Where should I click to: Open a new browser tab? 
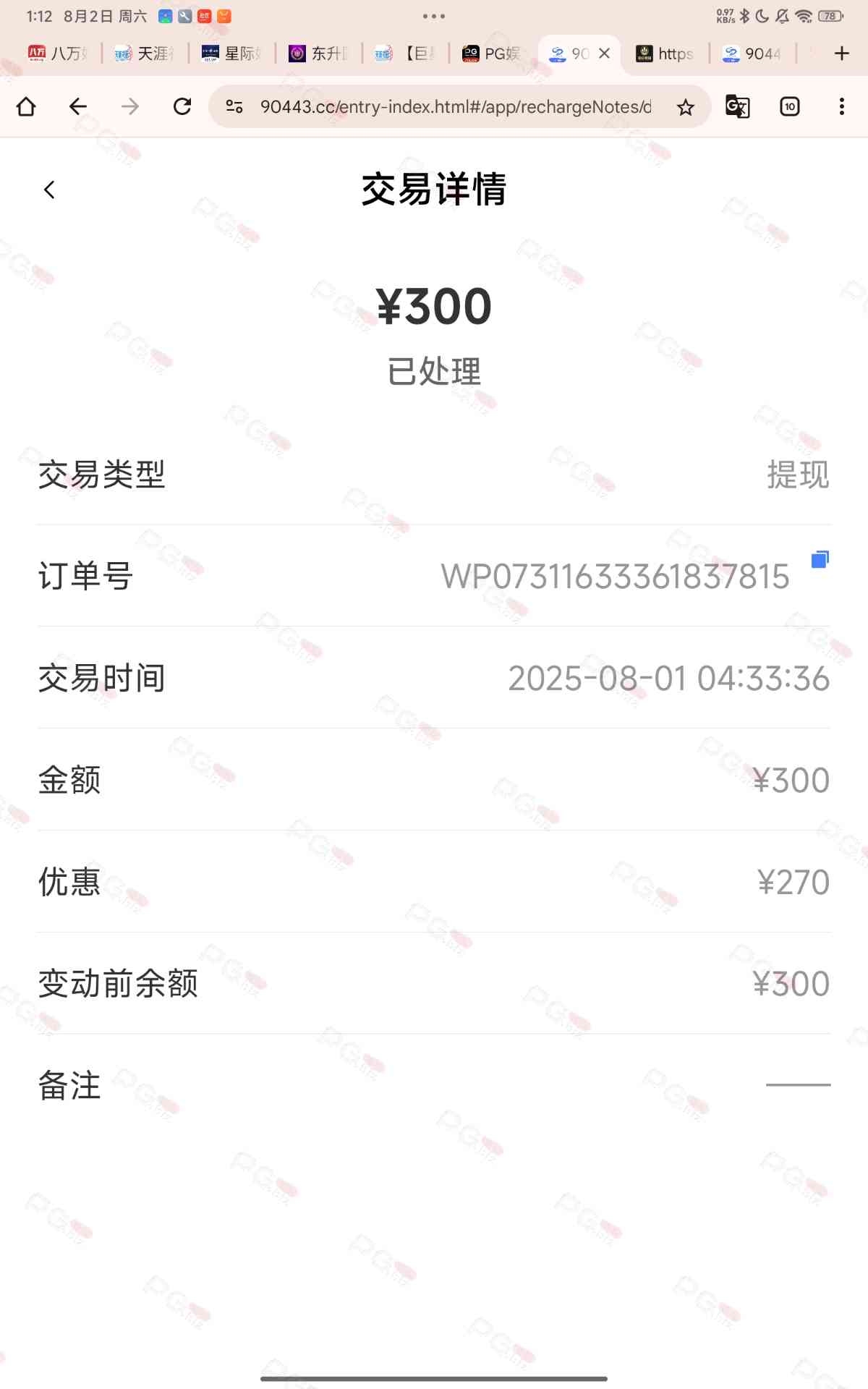click(x=841, y=54)
